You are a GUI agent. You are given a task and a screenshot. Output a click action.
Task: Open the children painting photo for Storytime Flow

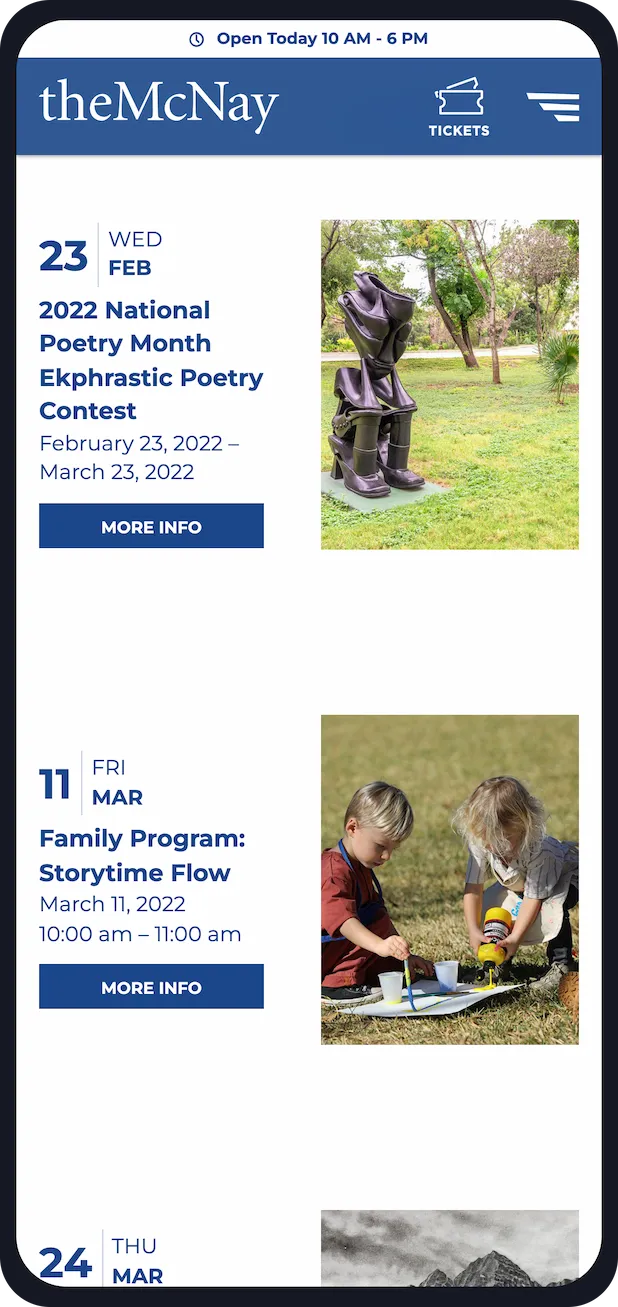click(449, 879)
